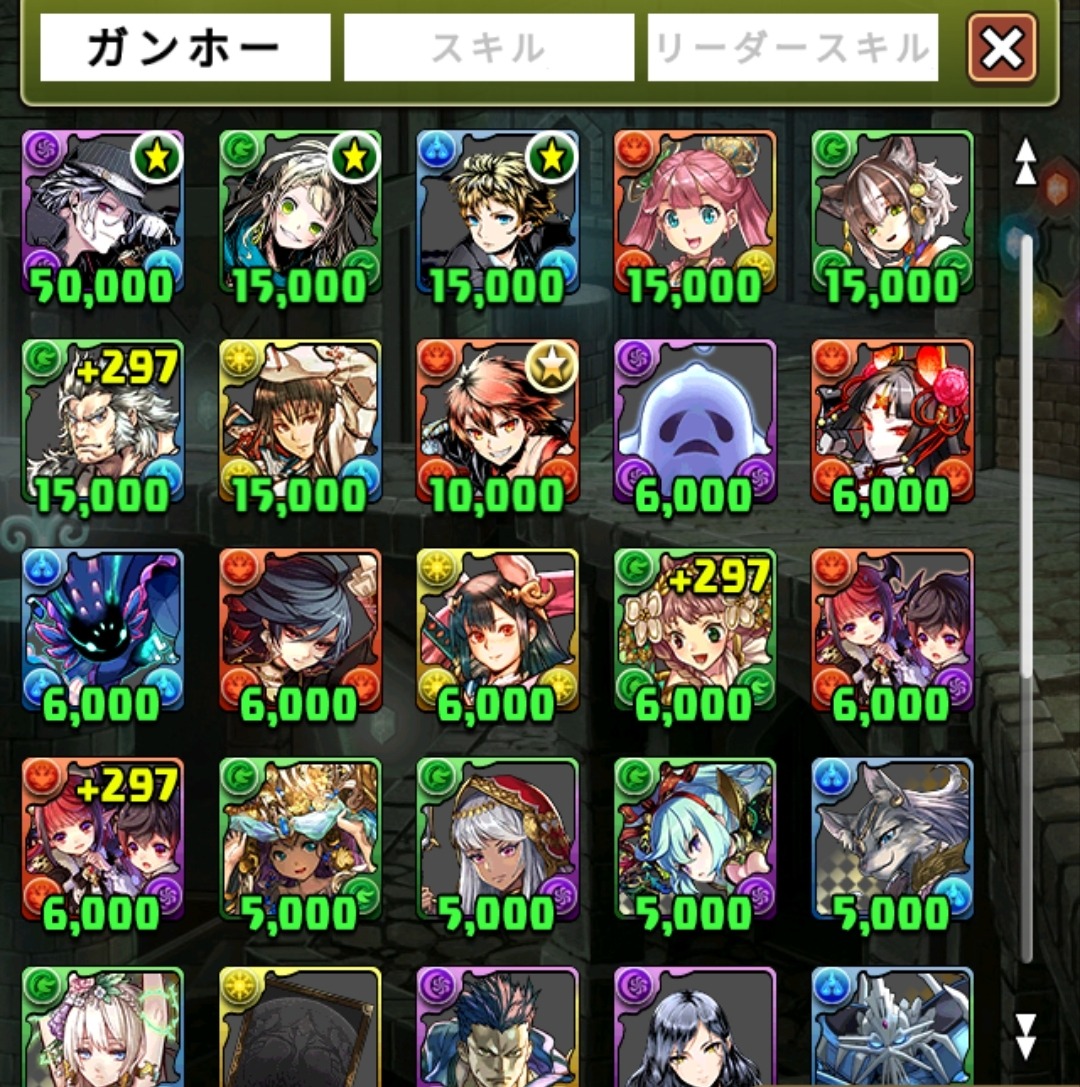This screenshot has width=1080, height=1087.
Task: Select the purple ghost monster worth 6,000
Action: point(695,420)
